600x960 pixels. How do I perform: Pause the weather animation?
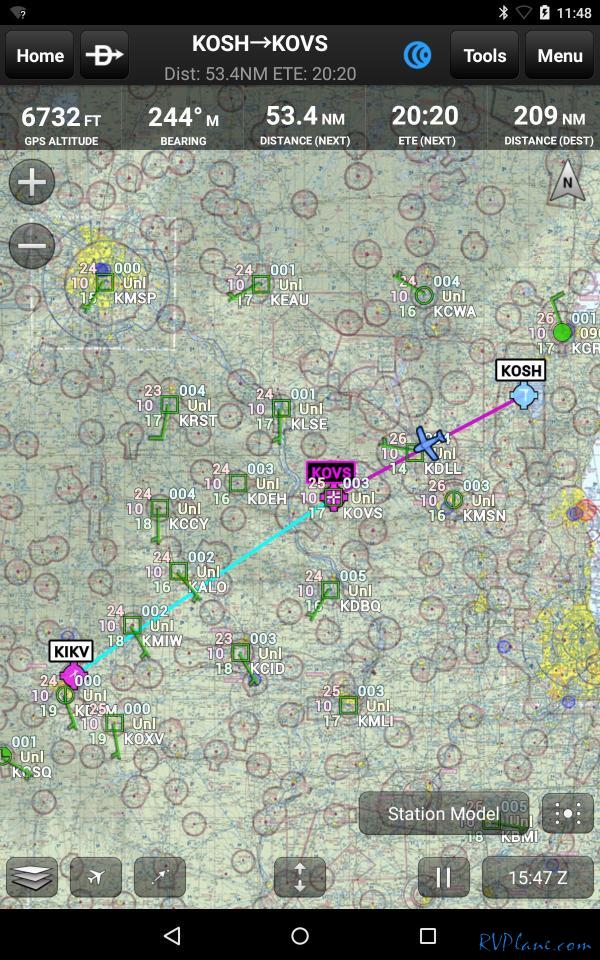pyautogui.click(x=443, y=877)
